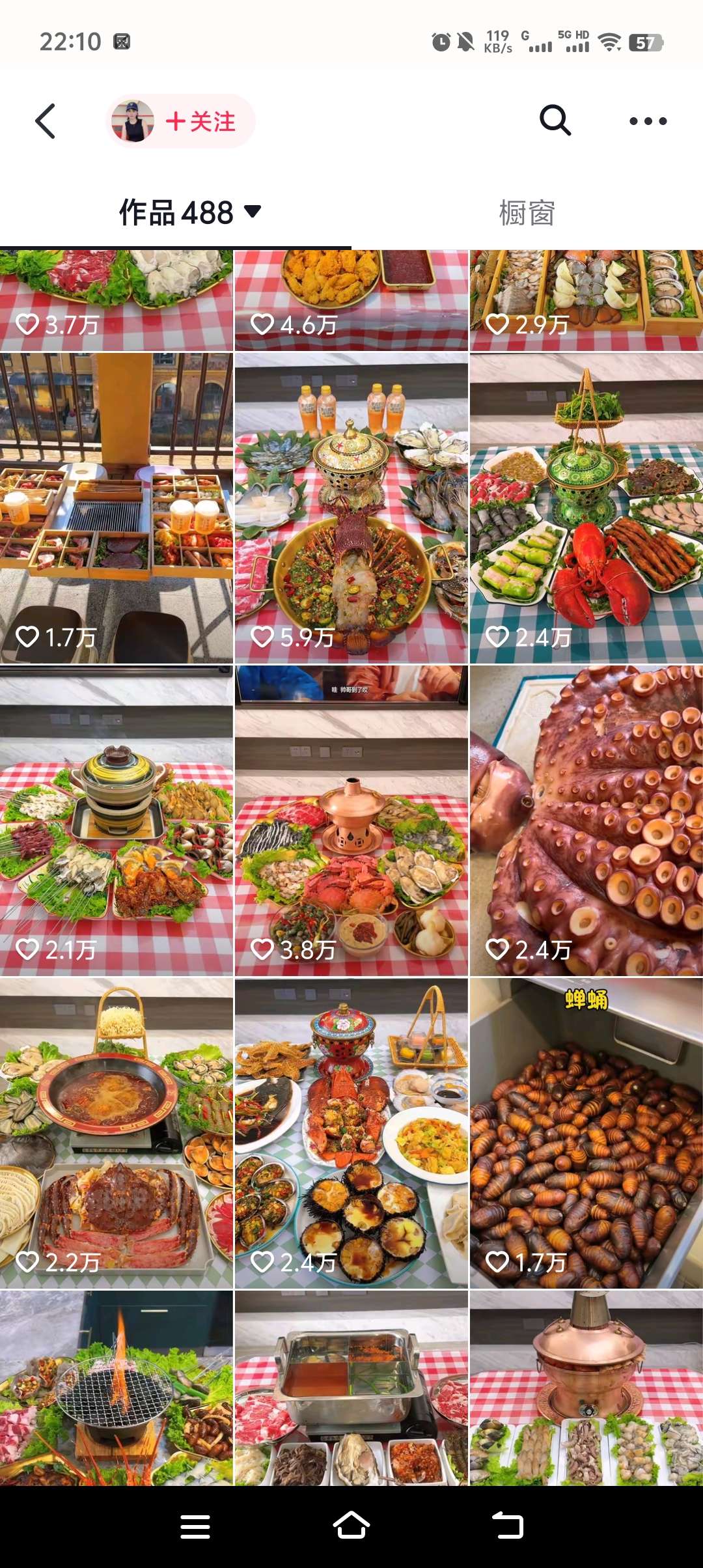Switch to the 橱窗 tab

[x=527, y=213]
